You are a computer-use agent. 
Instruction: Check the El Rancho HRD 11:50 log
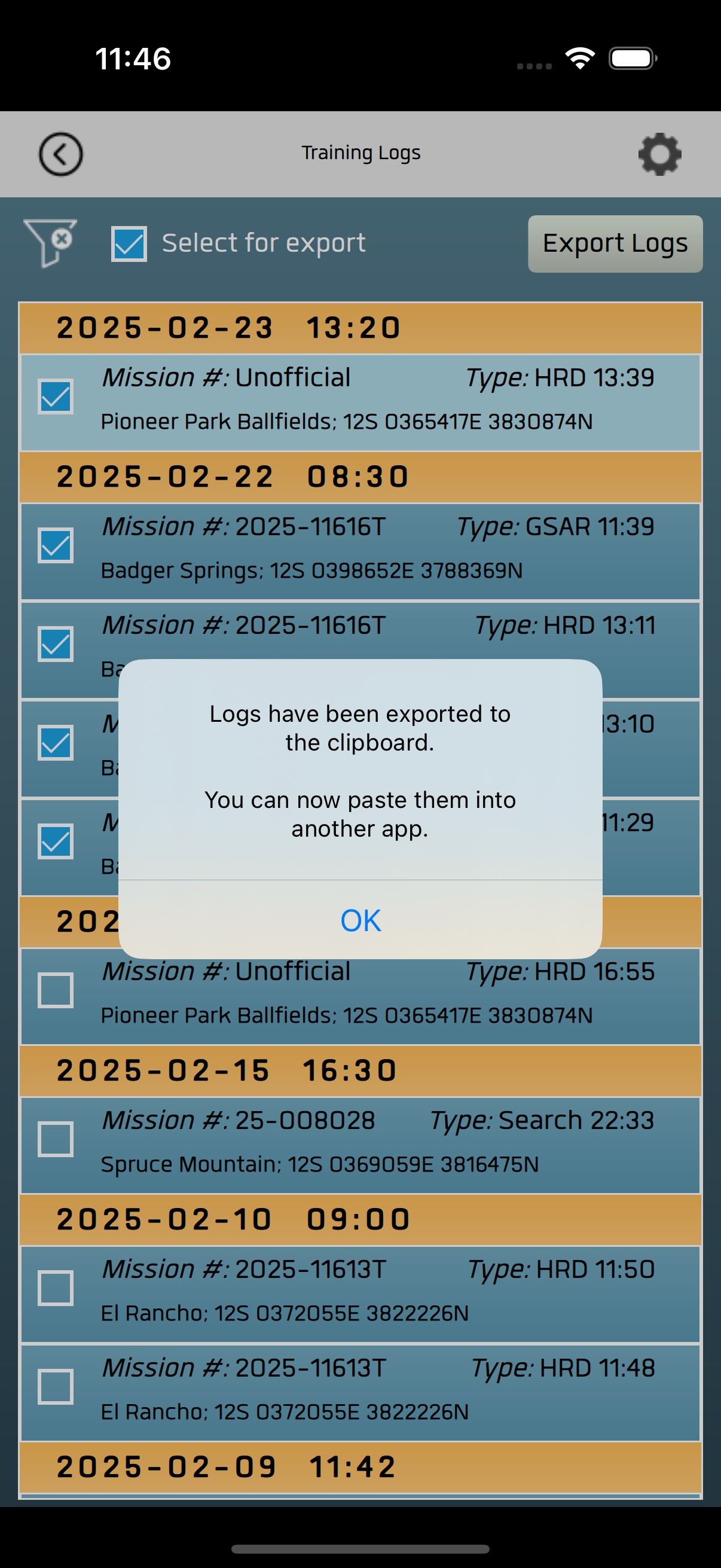[56, 1288]
